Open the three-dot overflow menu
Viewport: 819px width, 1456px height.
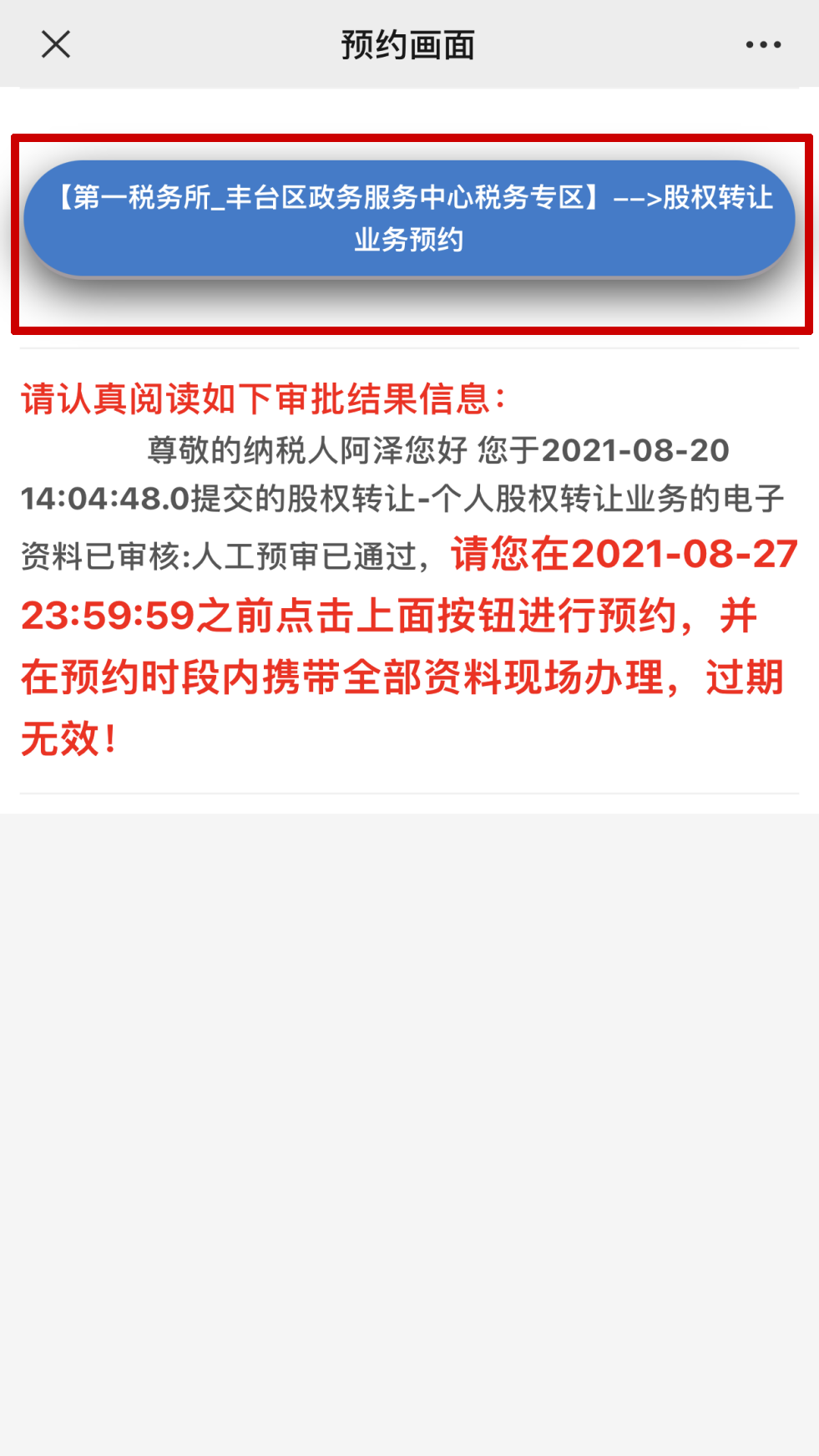763,44
